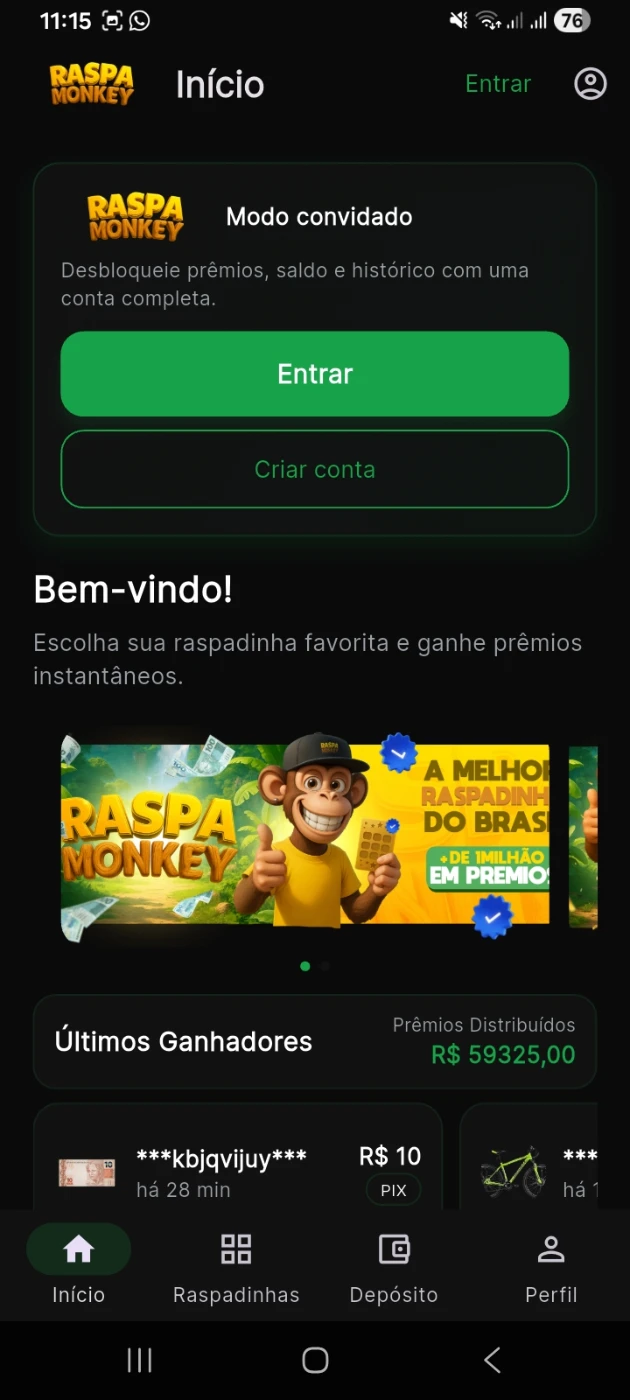Open the profile account icon
This screenshot has width=630, height=1400.
590,84
